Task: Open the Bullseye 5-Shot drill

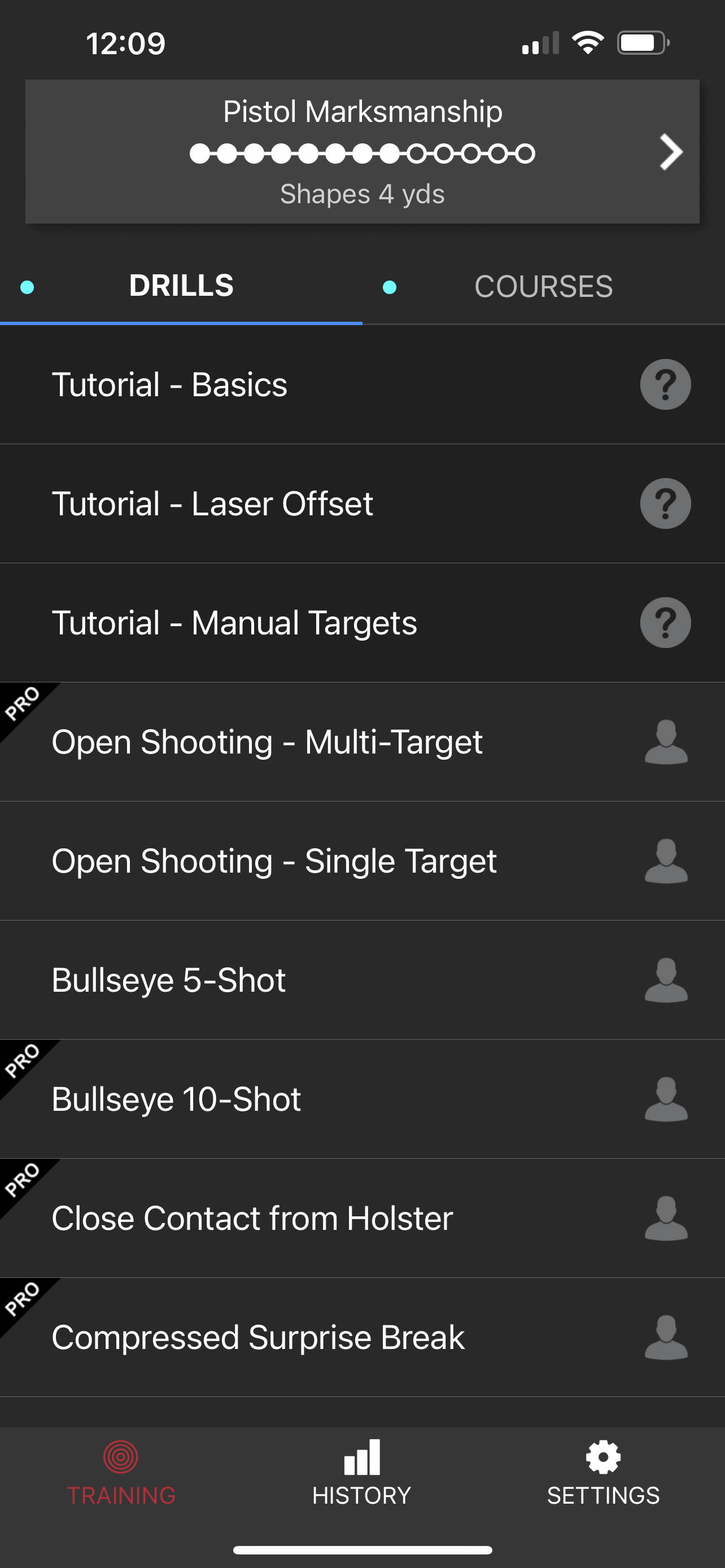Action: 362,980
